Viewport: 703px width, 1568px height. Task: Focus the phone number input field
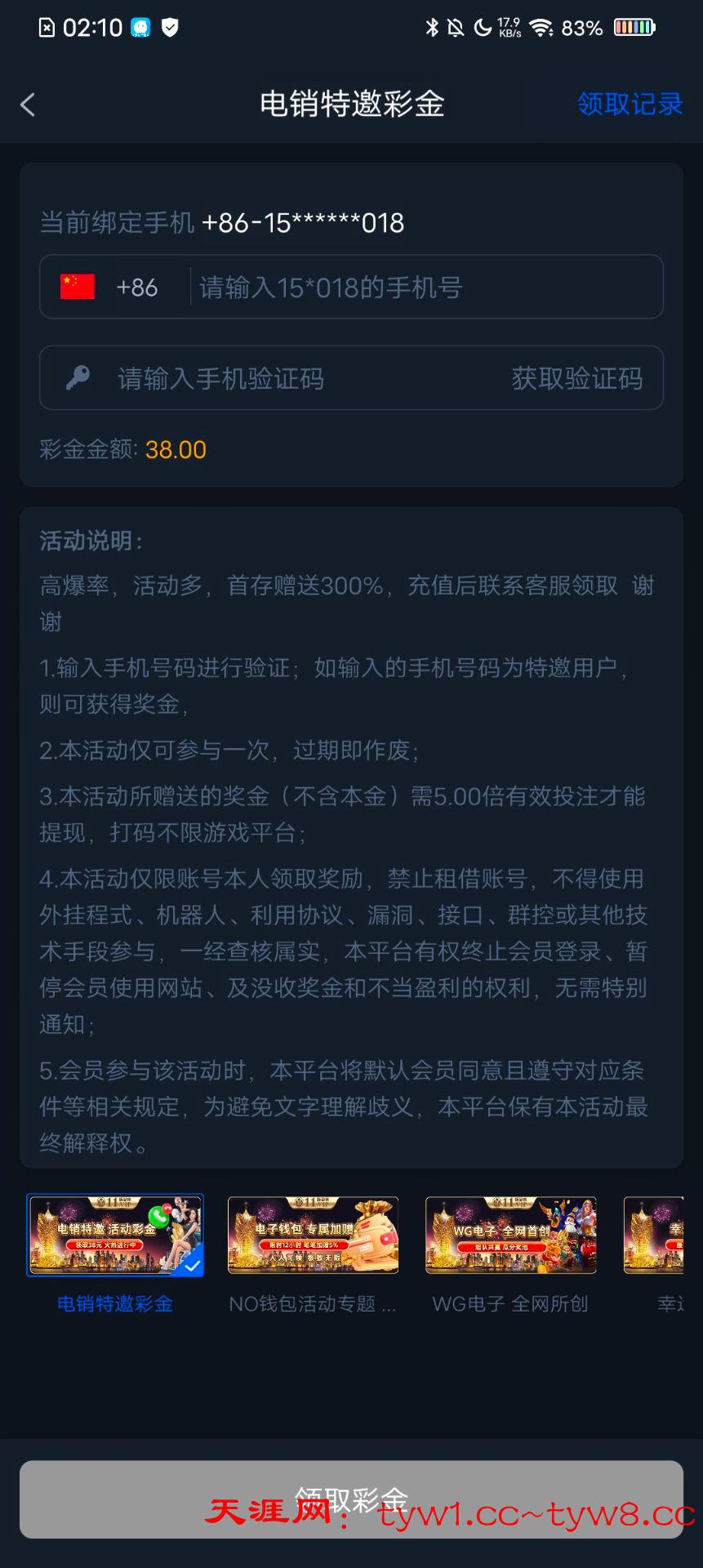(425, 287)
